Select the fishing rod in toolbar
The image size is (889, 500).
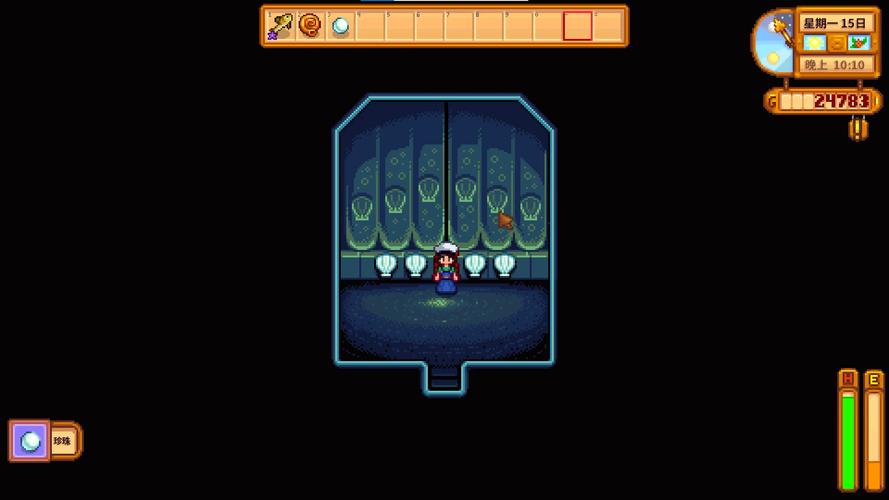click(281, 26)
